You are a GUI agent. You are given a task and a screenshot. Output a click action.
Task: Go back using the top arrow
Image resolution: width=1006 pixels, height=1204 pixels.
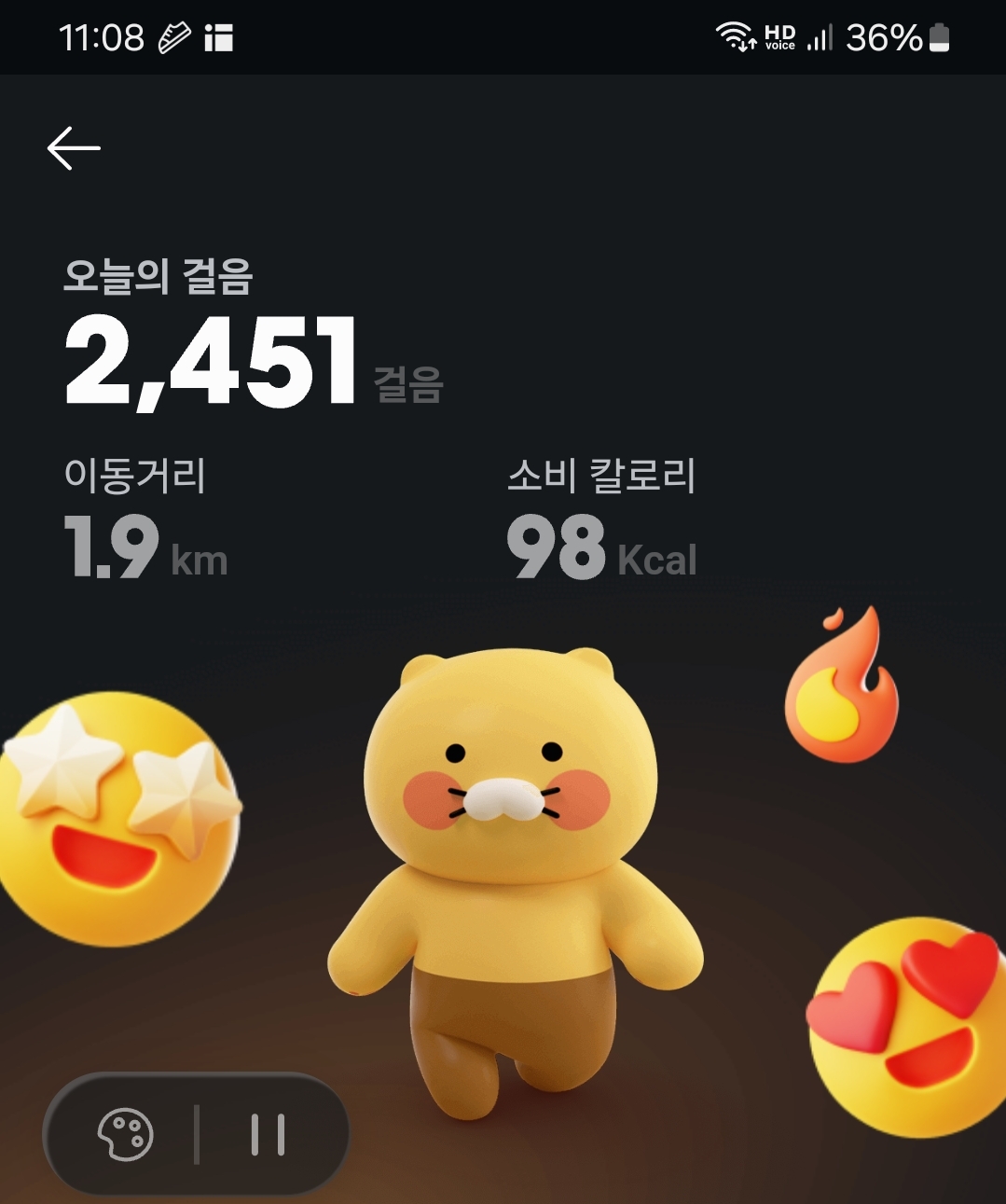tap(74, 149)
